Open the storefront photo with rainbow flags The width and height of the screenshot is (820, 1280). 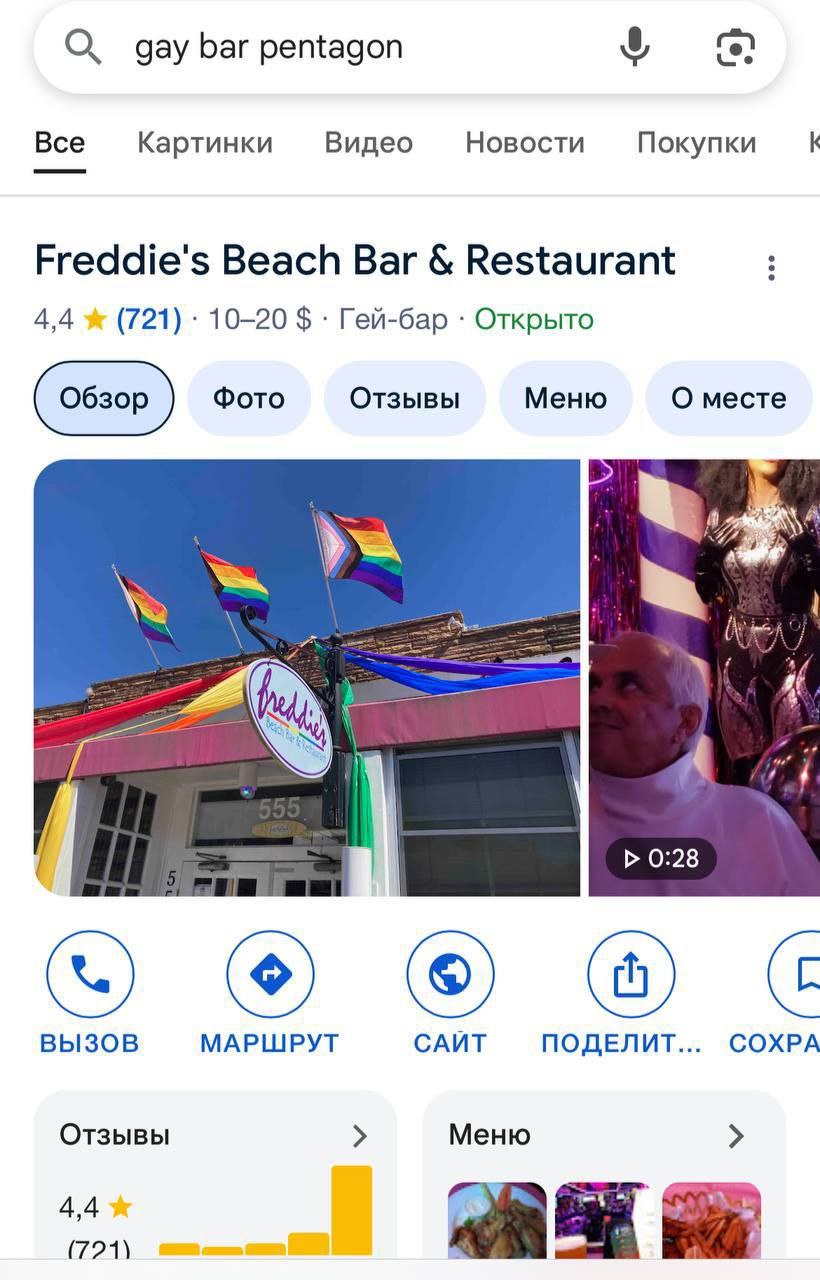pyautogui.click(x=307, y=677)
